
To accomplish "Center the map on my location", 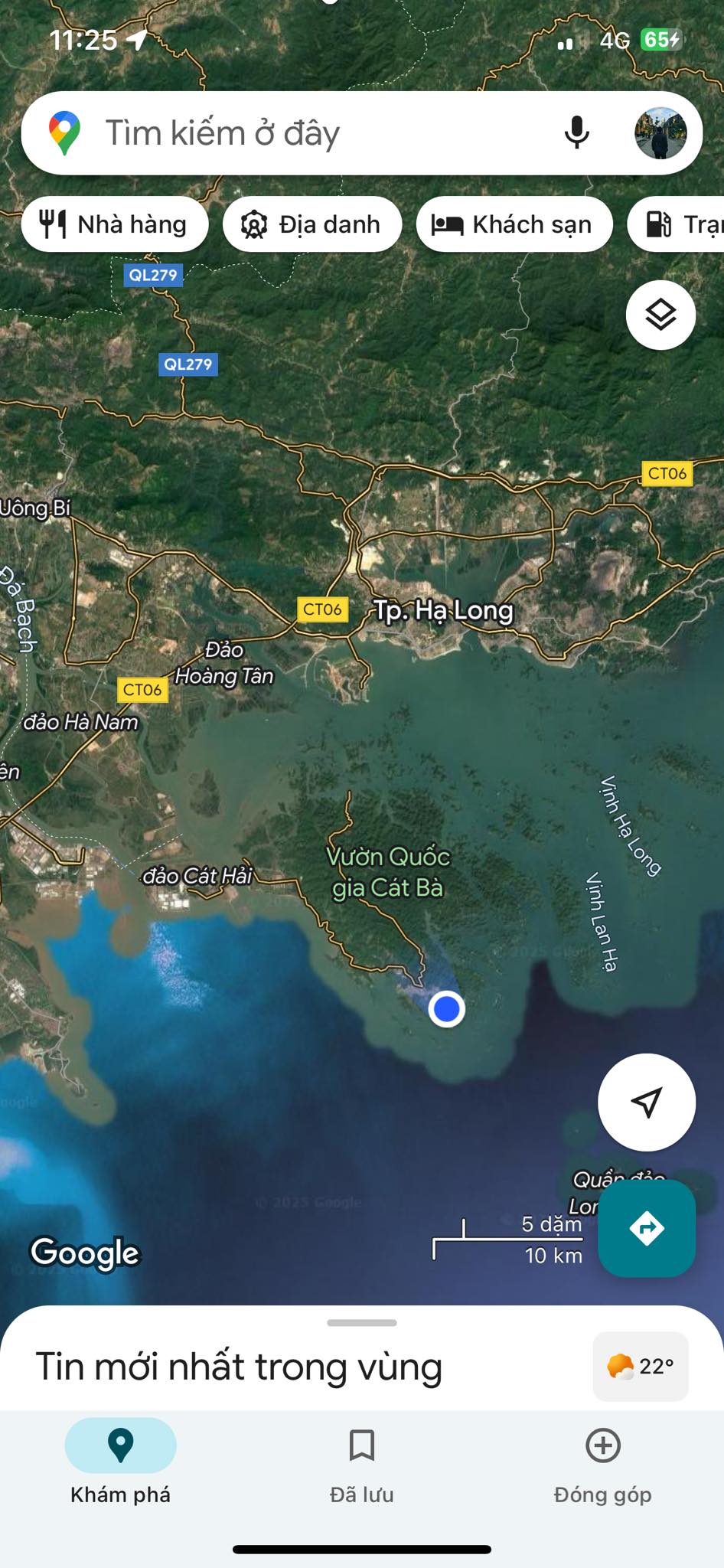I will (x=647, y=1102).
